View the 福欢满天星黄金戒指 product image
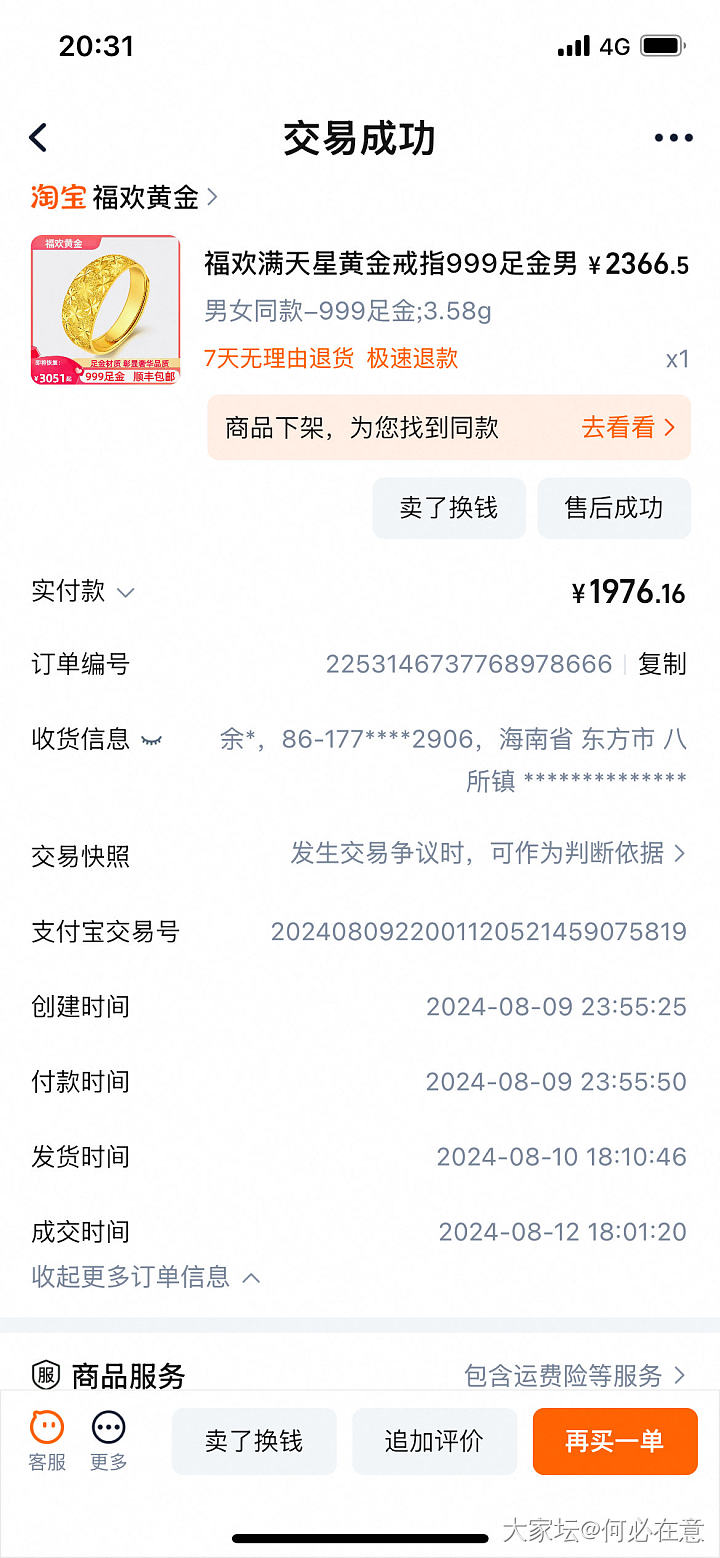This screenshot has height=1558, width=720. coord(106,310)
